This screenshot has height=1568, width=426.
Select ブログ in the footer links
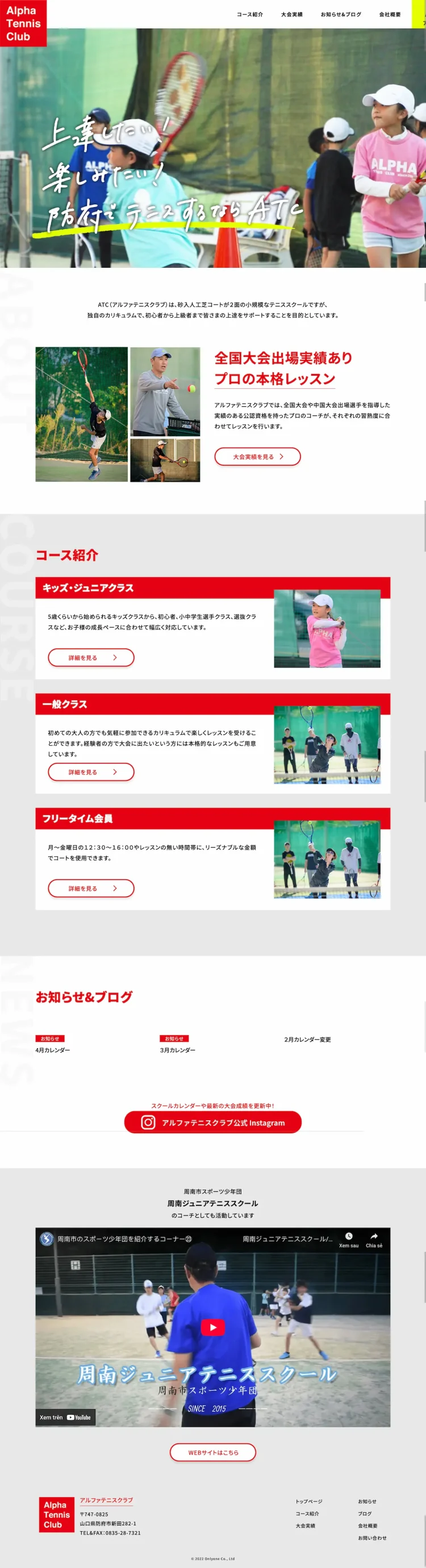pos(365,1514)
